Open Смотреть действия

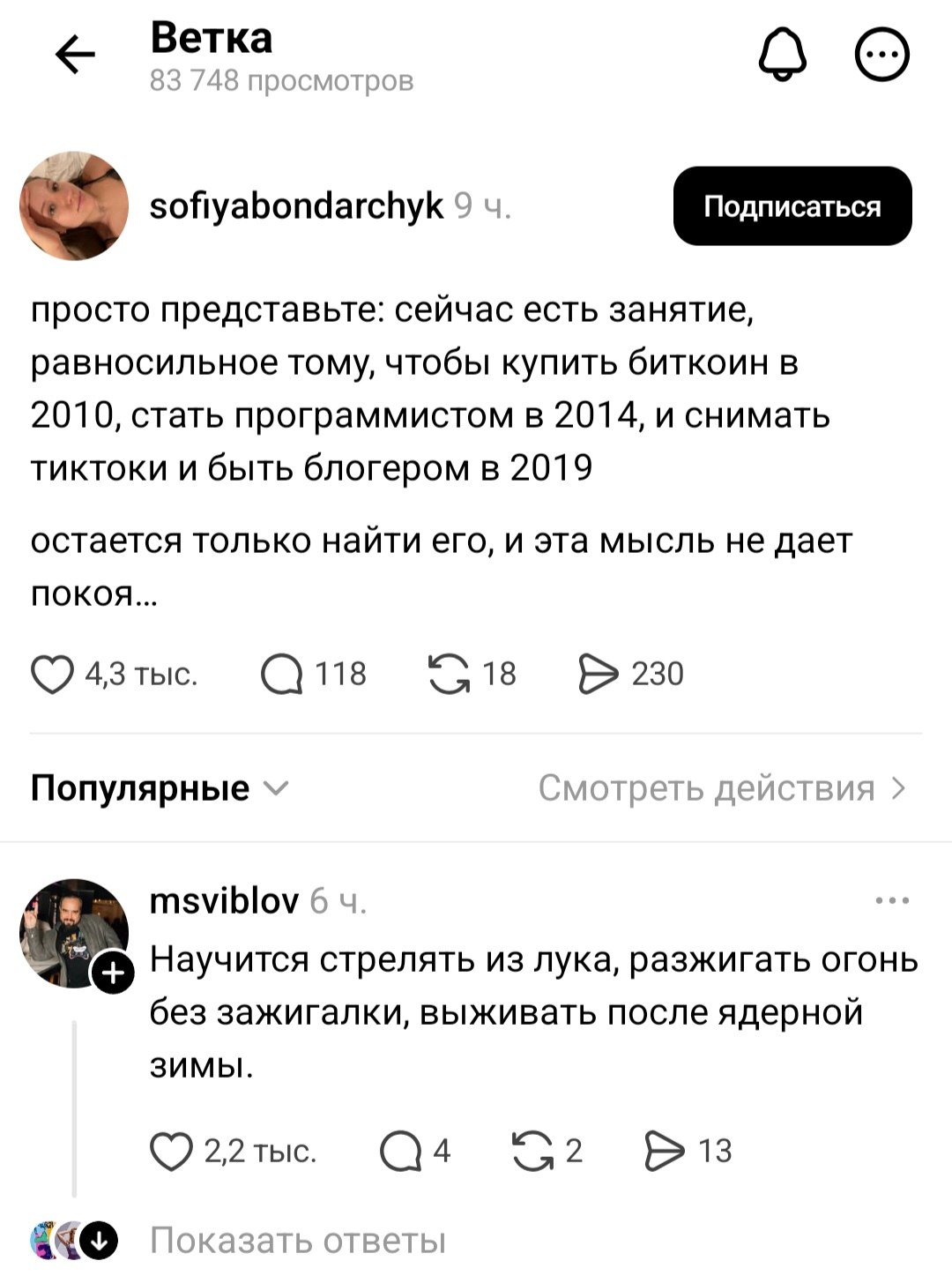(x=721, y=787)
